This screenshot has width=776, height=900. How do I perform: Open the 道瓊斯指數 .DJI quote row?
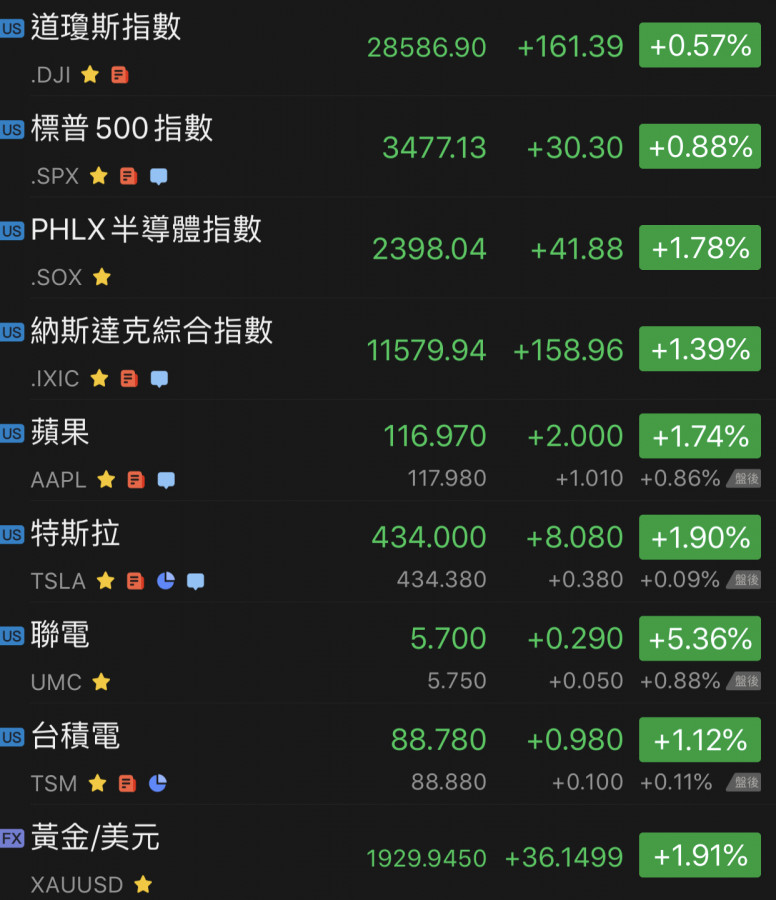coord(105,28)
